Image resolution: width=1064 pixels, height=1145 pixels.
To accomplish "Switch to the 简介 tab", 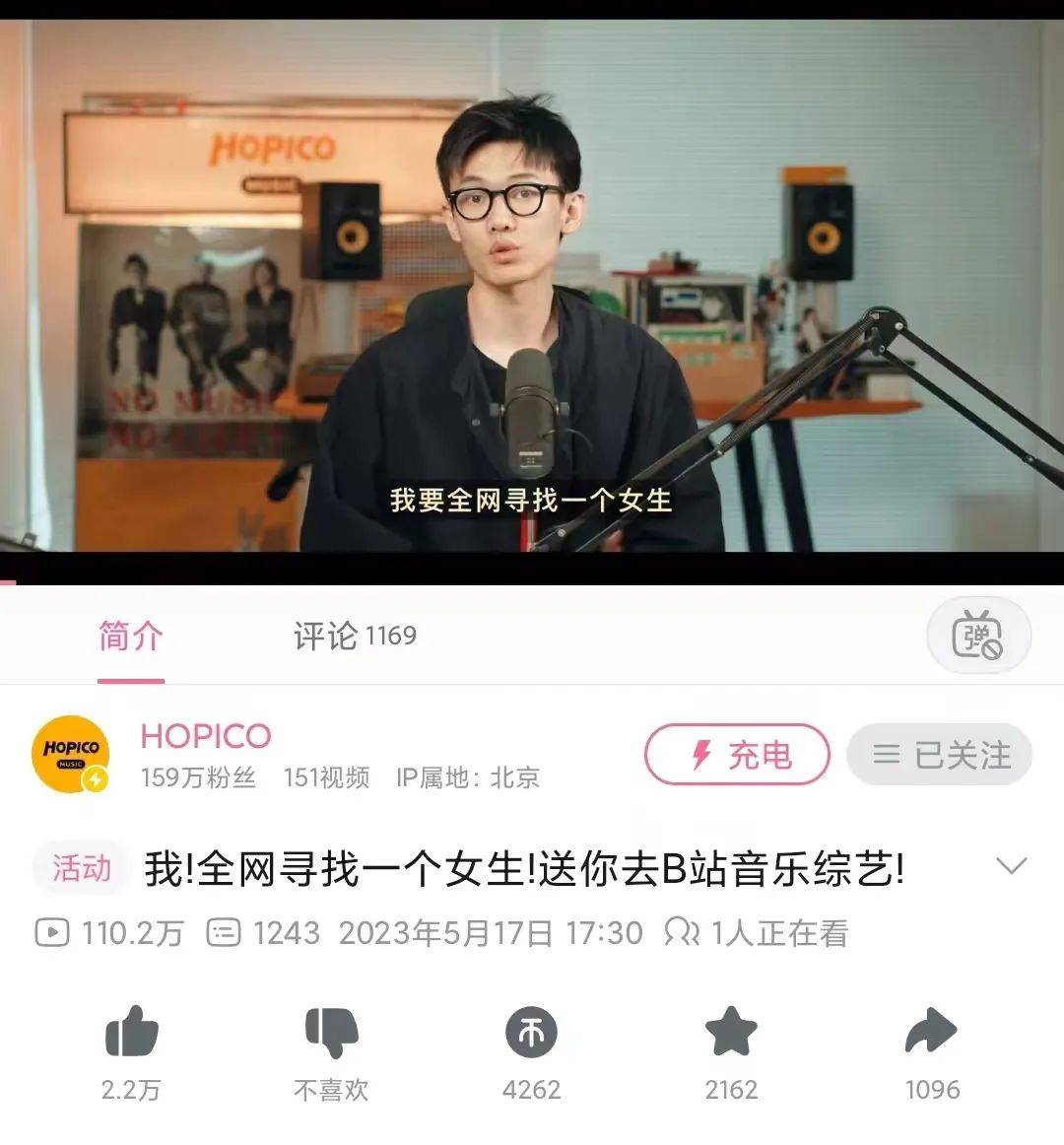I will [x=130, y=637].
